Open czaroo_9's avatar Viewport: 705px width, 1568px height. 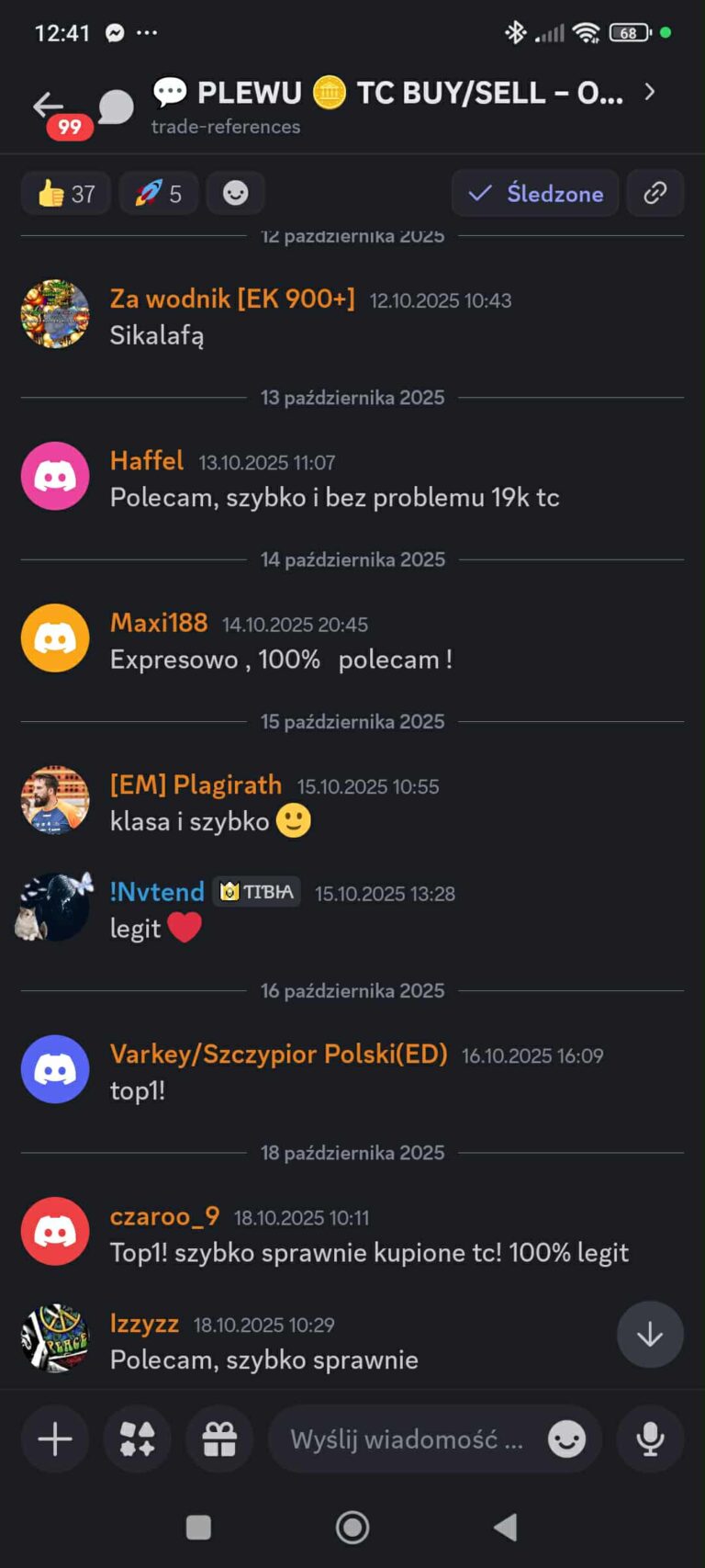(55, 1232)
